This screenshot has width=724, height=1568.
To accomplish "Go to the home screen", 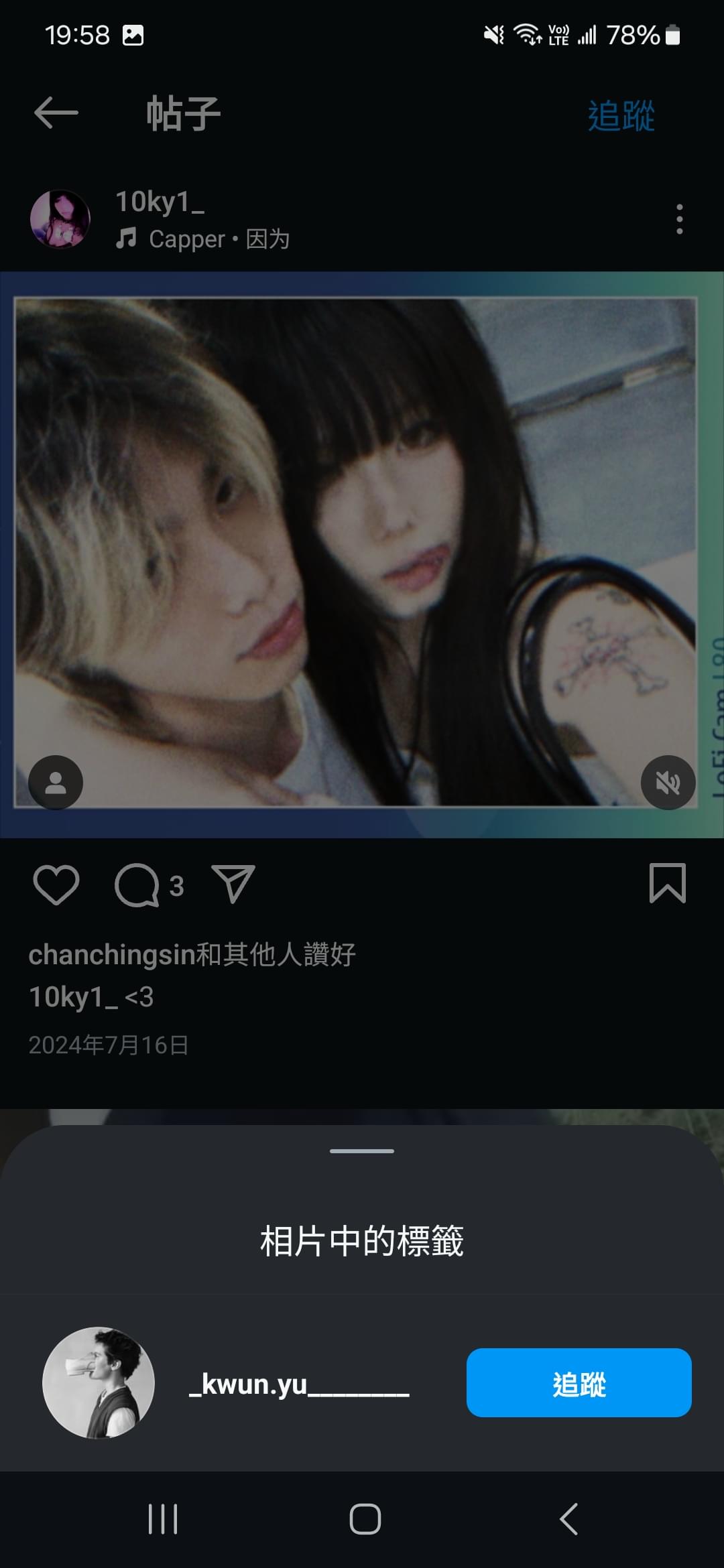I will click(x=365, y=1519).
